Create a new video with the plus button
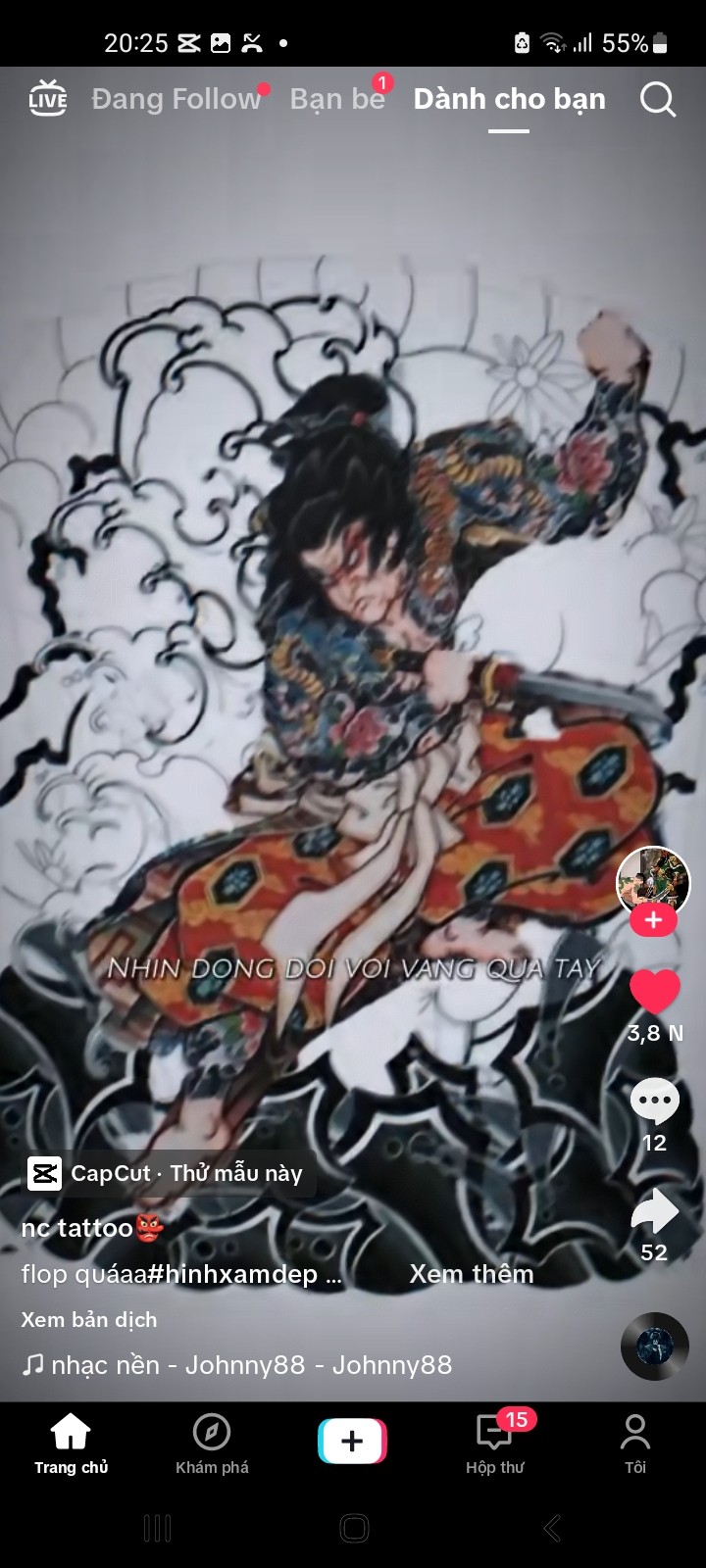Viewport: 706px width, 1568px height. [353, 1441]
